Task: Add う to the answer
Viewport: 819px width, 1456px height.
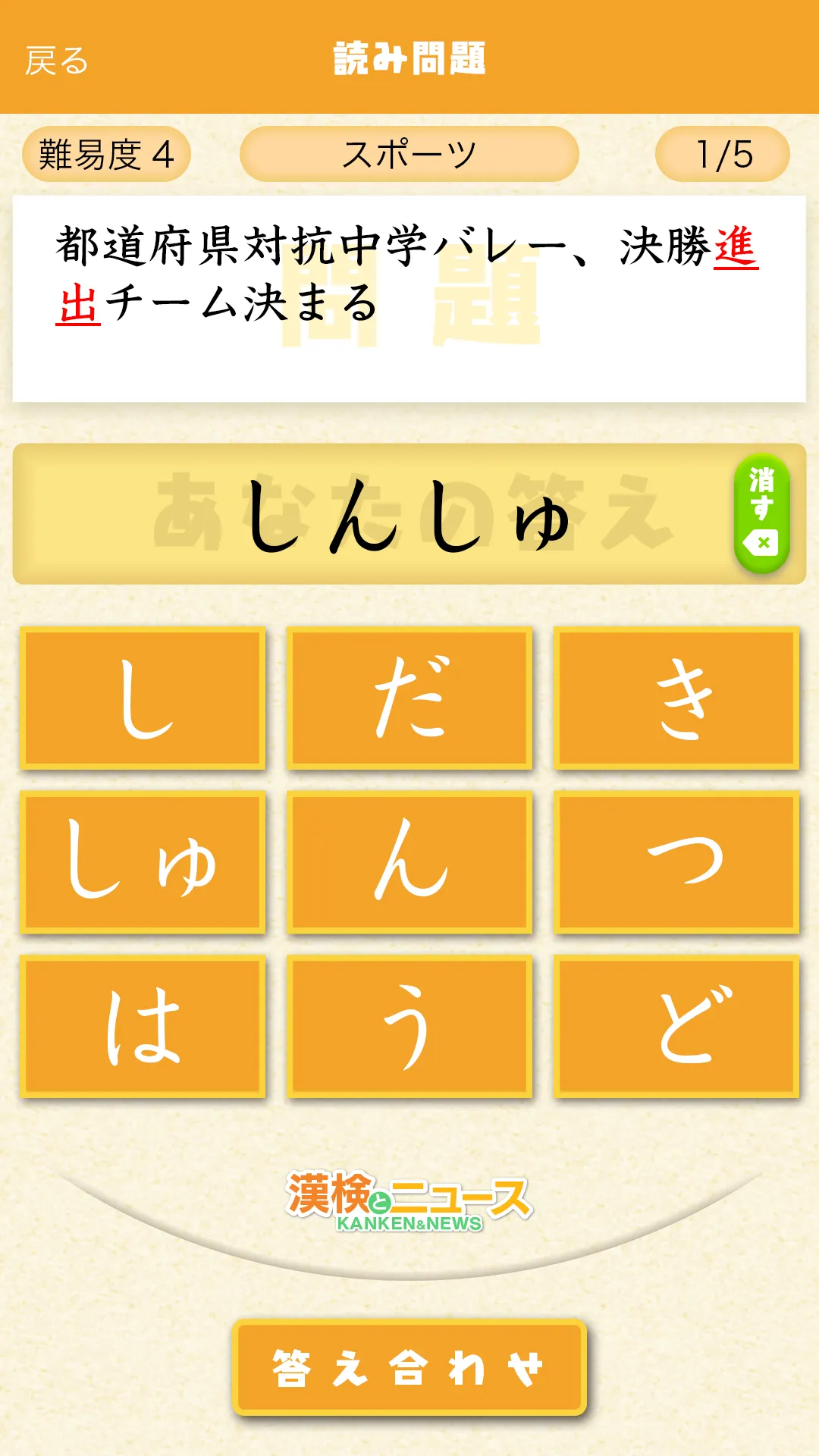Action: coord(409,1026)
